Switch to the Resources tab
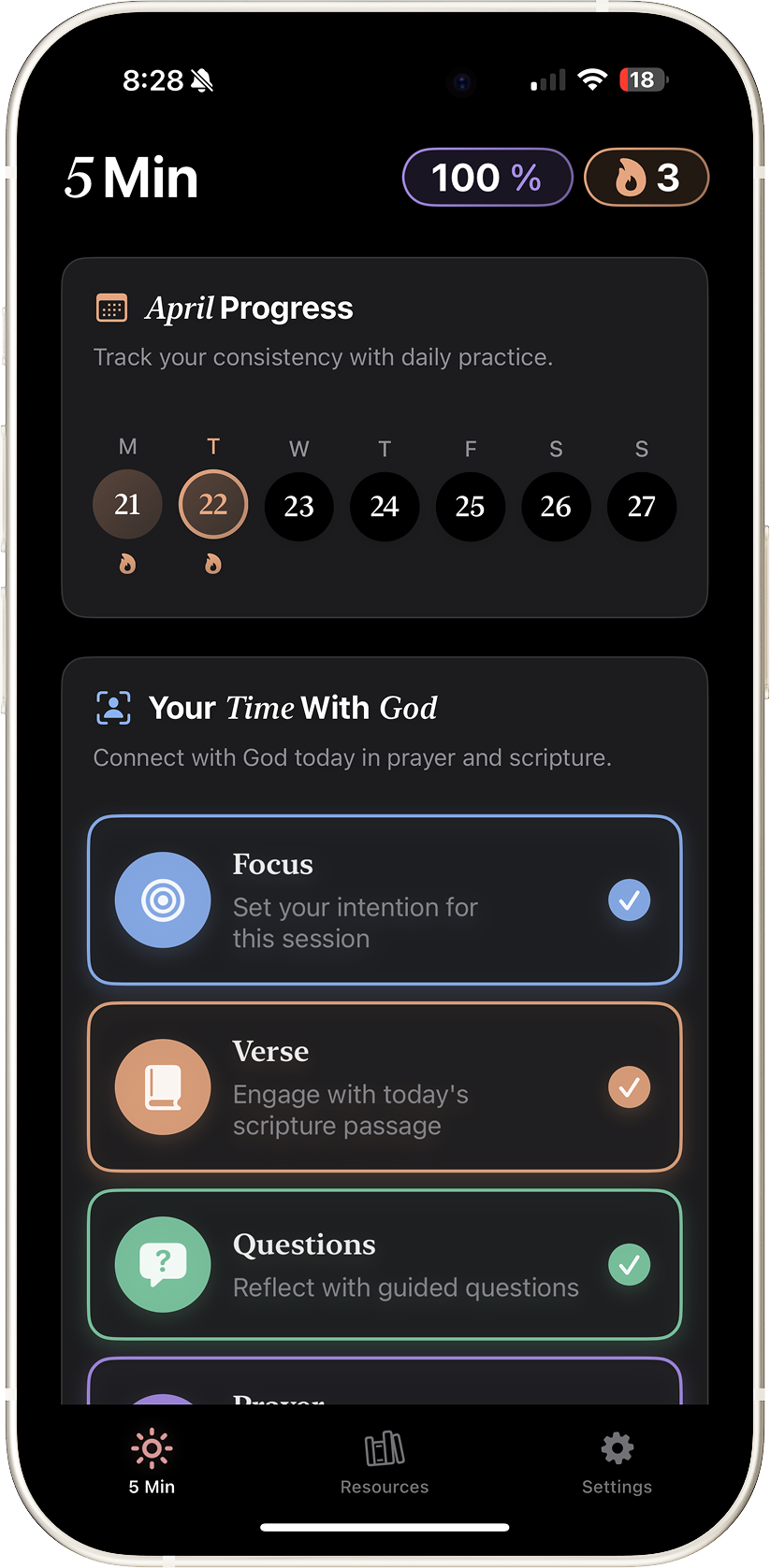The image size is (770, 1568). point(385,1461)
